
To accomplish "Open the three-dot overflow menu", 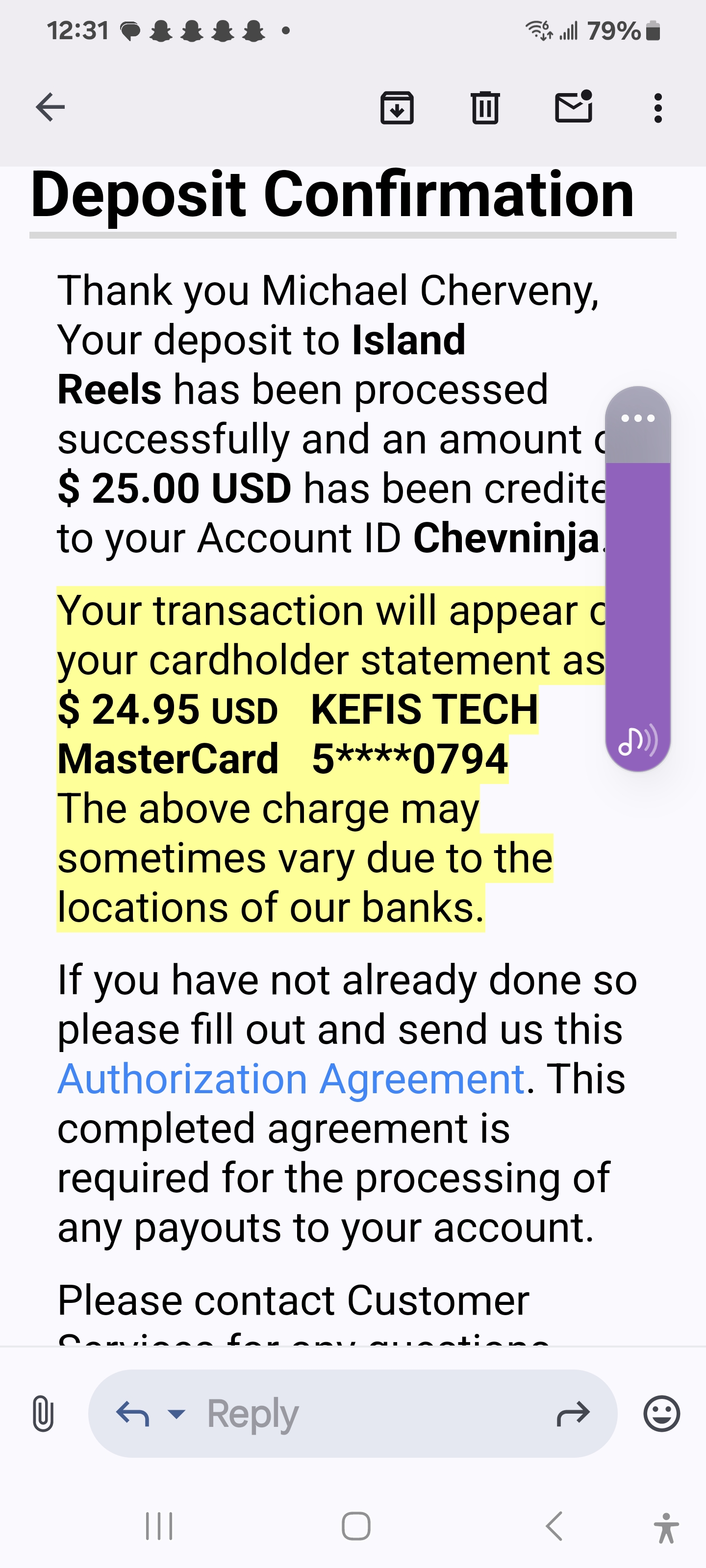I will (658, 108).
